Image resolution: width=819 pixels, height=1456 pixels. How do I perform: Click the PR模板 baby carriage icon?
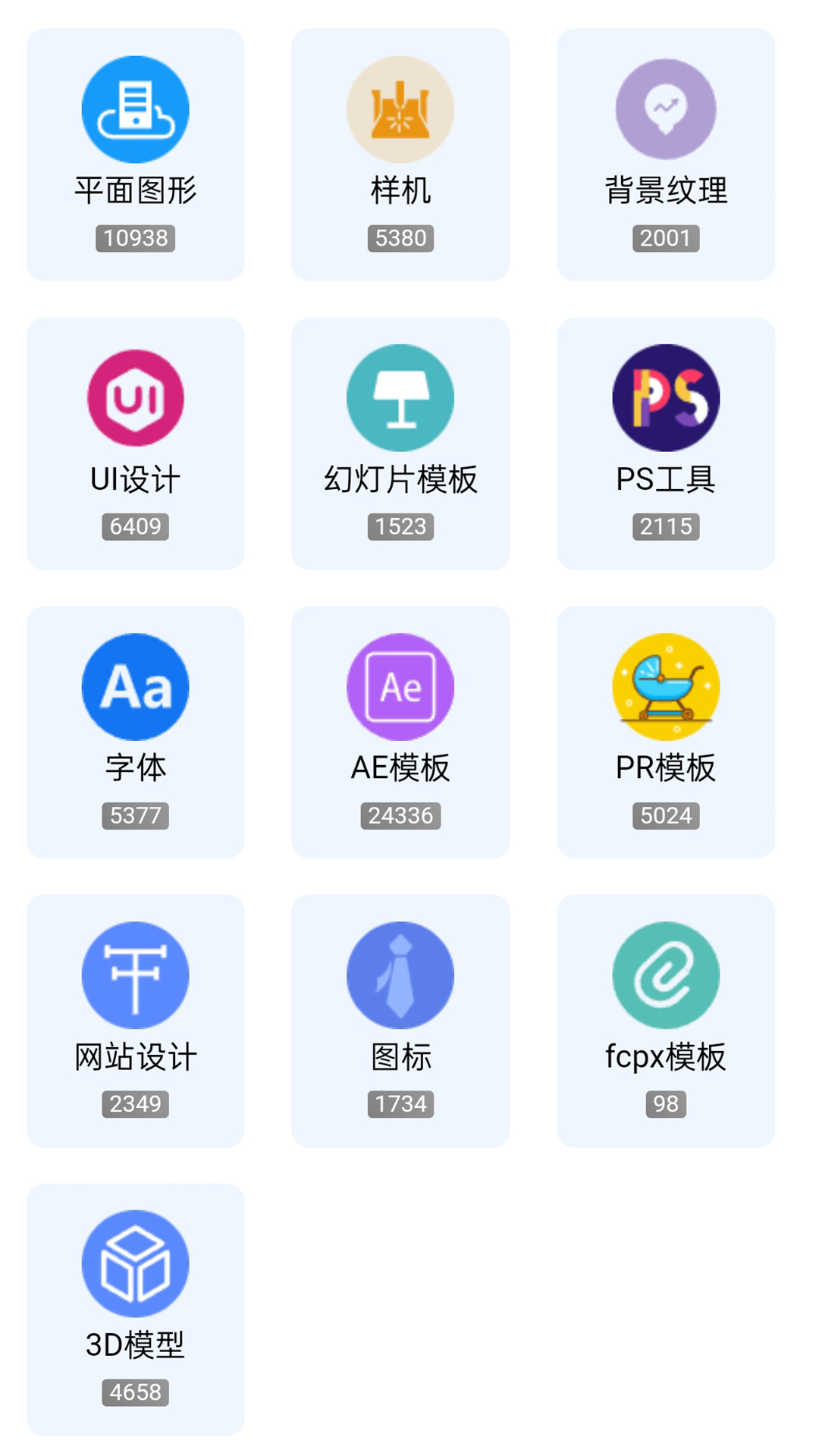(x=665, y=686)
